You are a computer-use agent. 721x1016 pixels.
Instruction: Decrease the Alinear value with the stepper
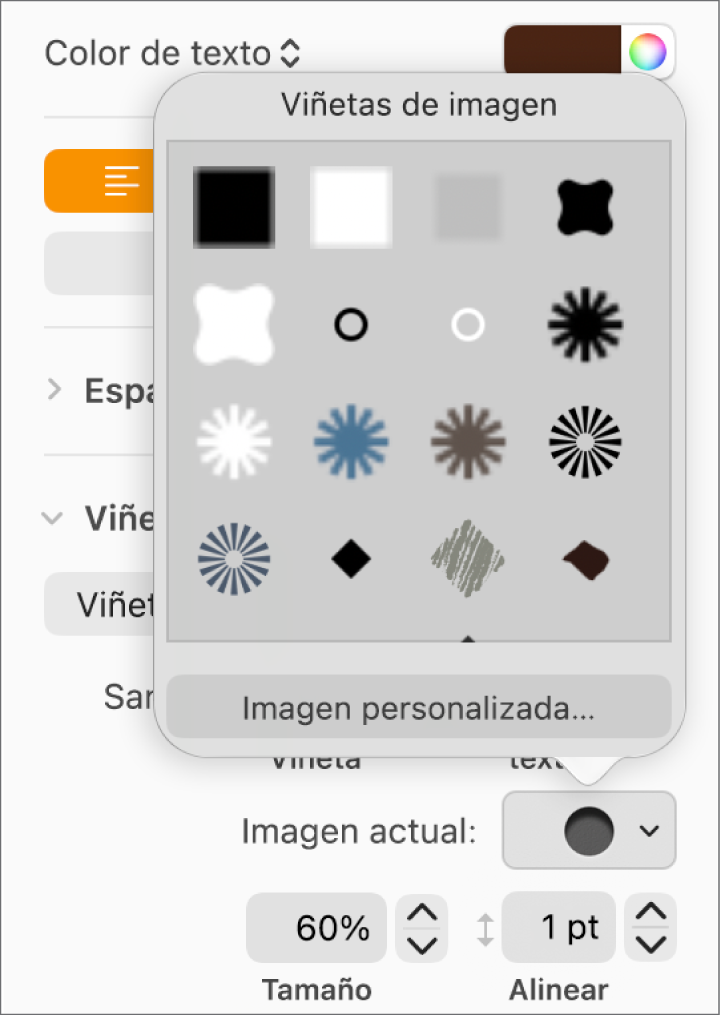(651, 944)
